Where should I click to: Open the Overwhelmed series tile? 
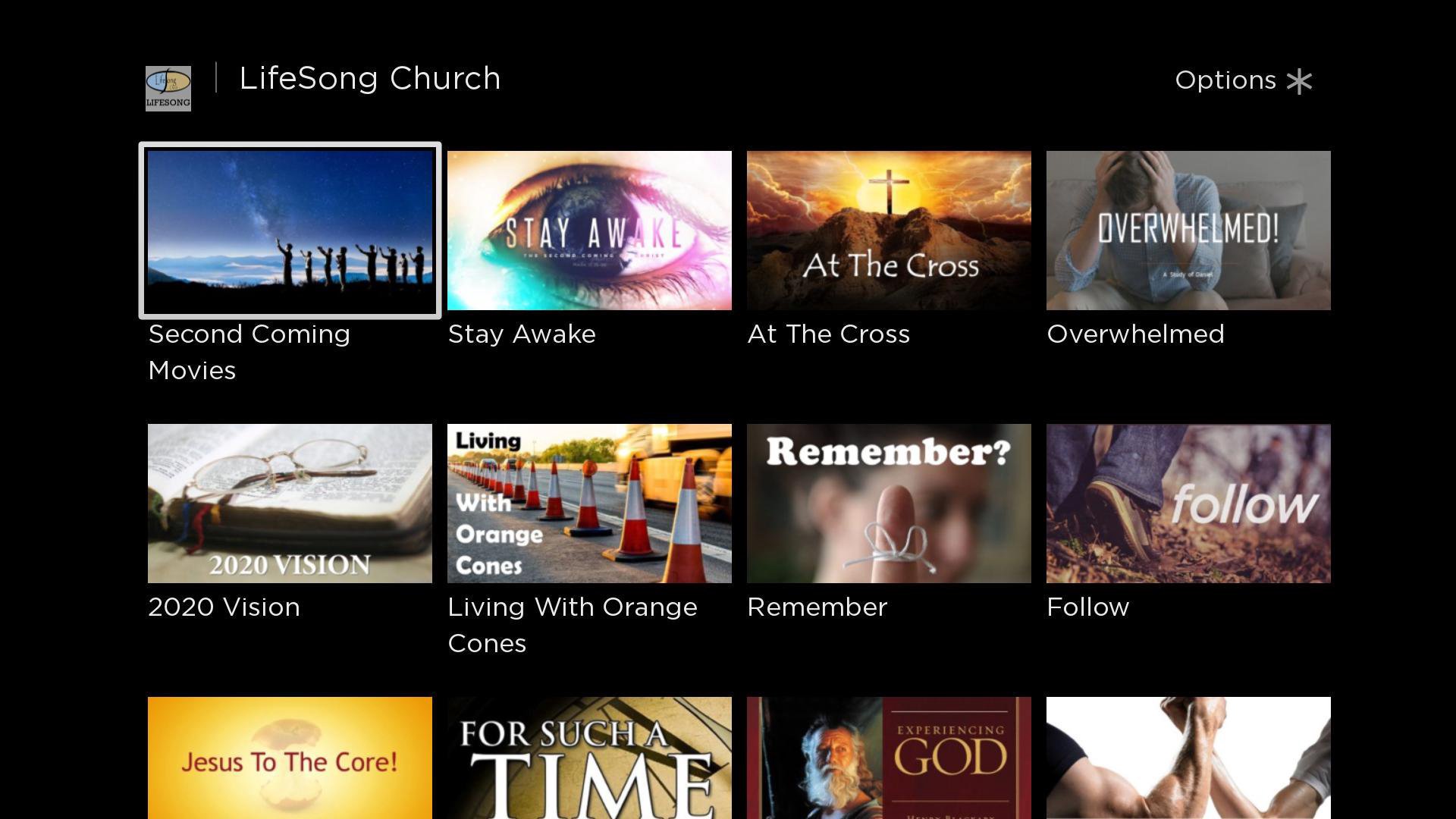coord(1188,231)
